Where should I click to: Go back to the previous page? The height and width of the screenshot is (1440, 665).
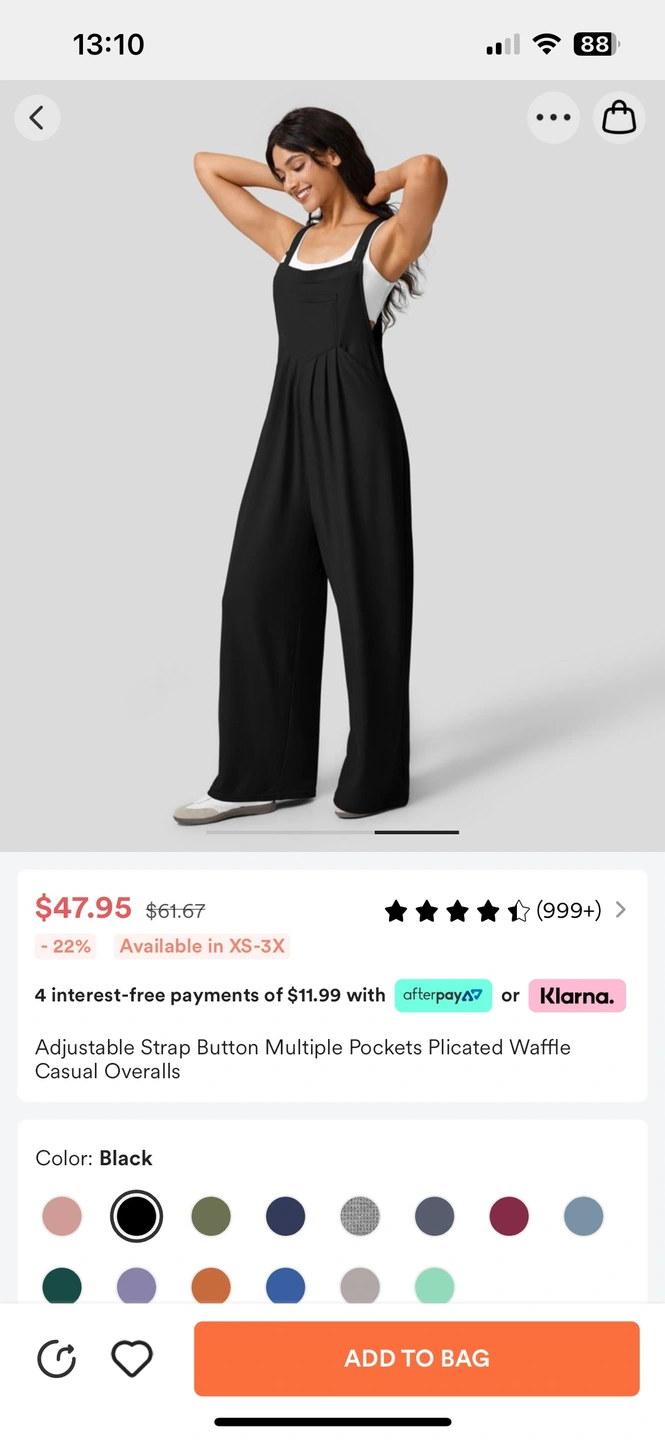[37, 118]
